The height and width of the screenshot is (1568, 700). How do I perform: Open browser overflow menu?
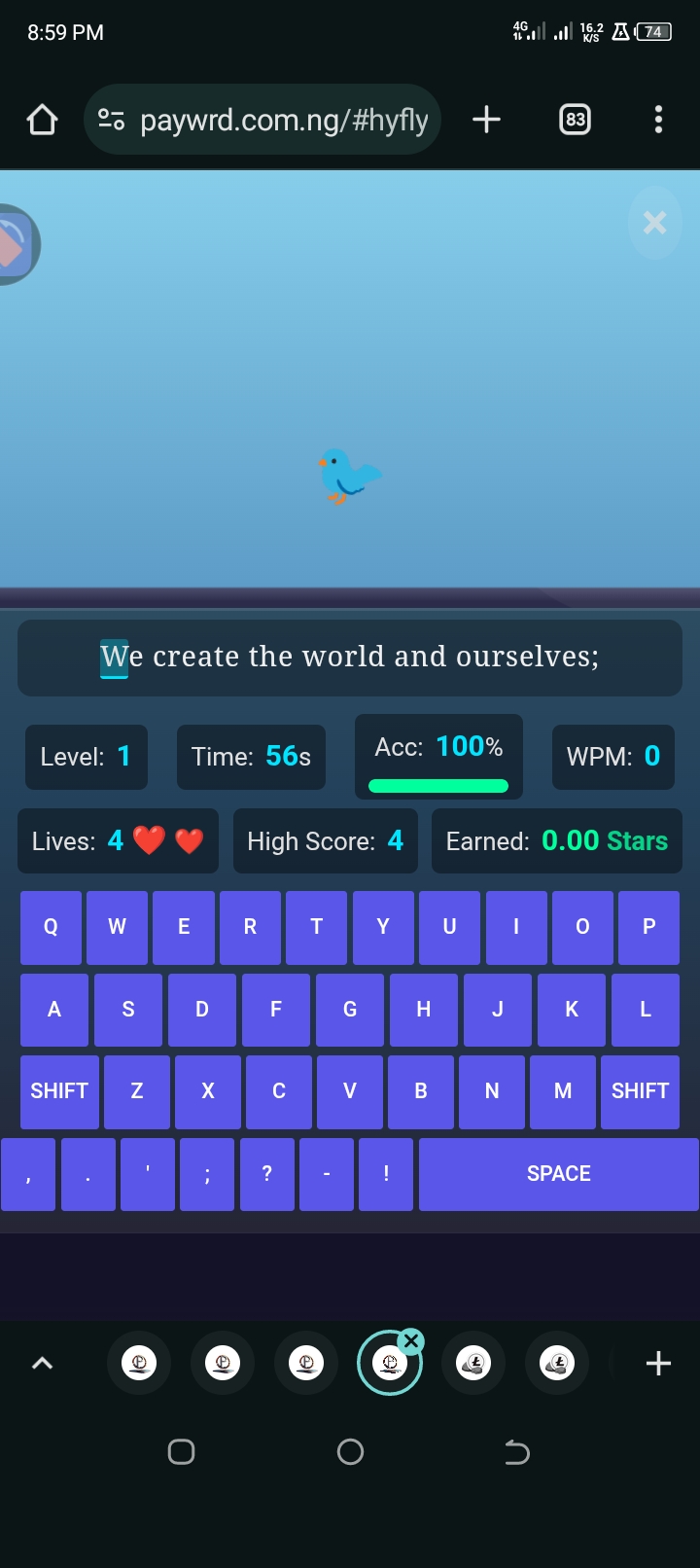[658, 120]
